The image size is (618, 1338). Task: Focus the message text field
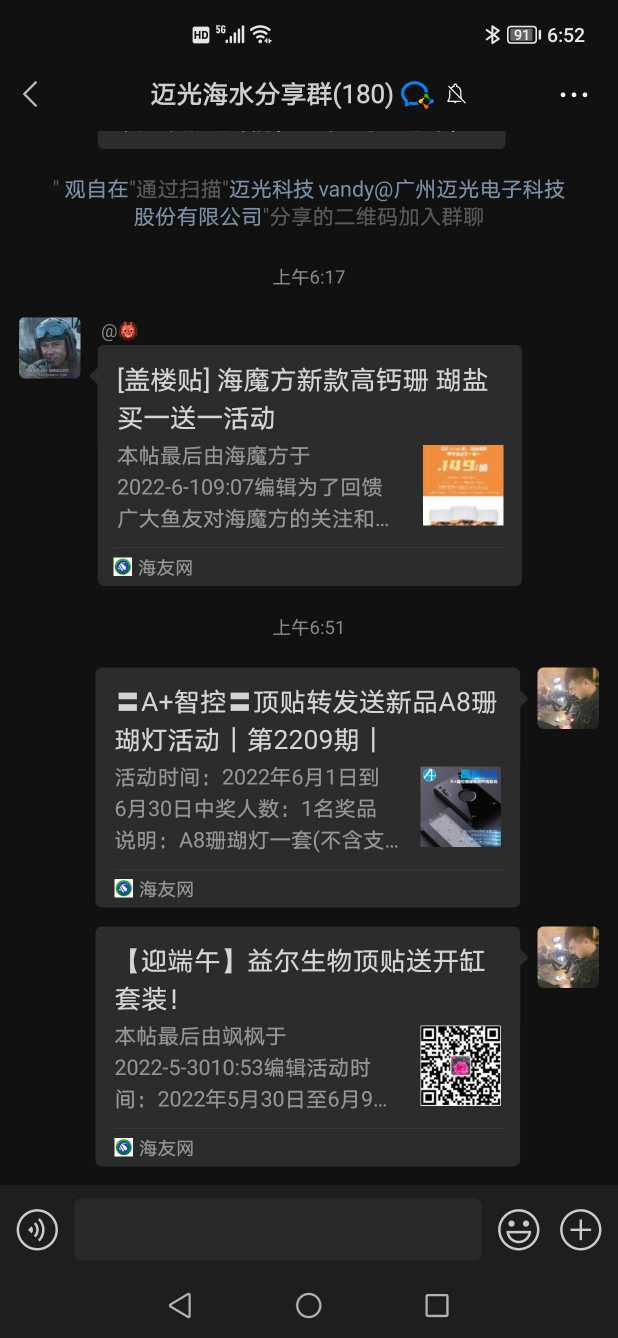coord(277,1229)
